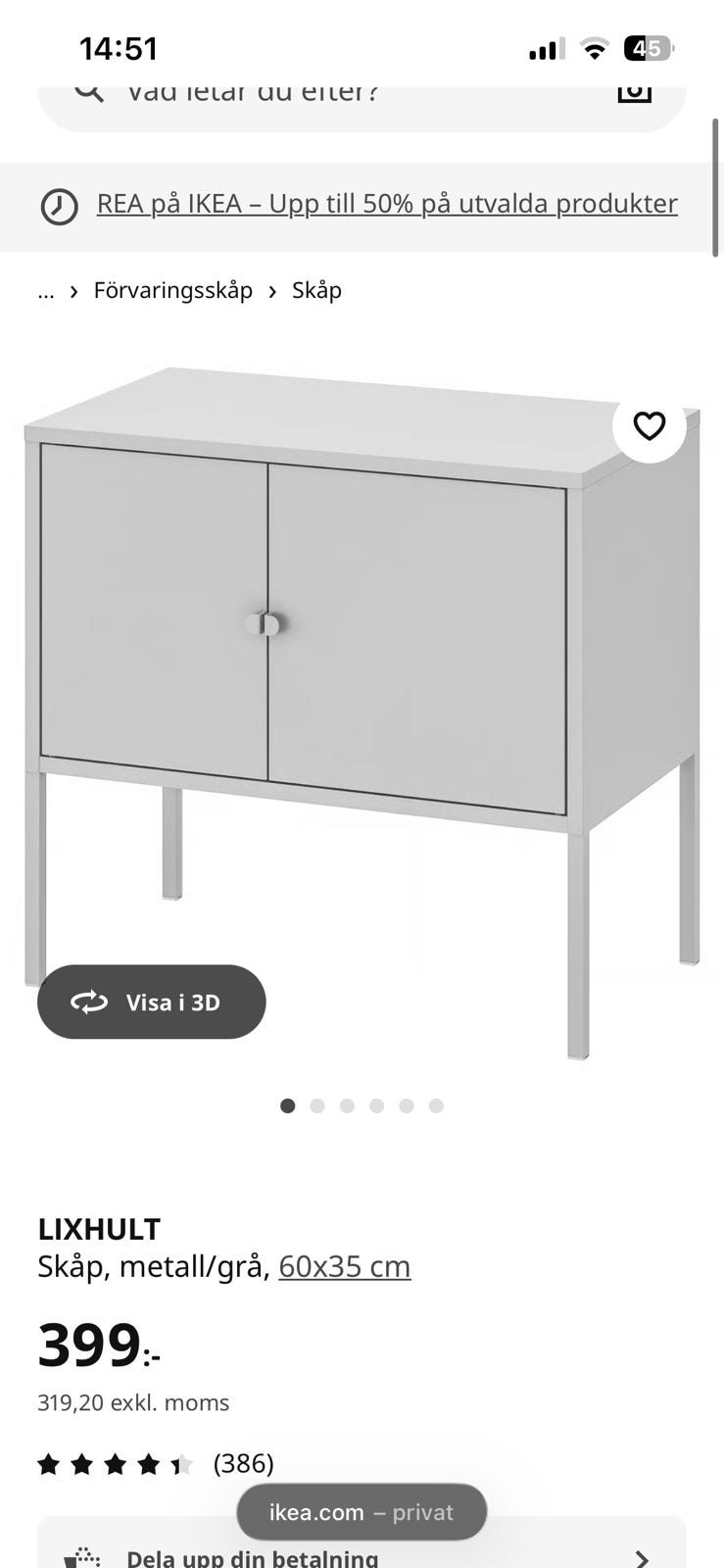
Task: Open the REA på IKEA sale link
Action: [x=386, y=204]
